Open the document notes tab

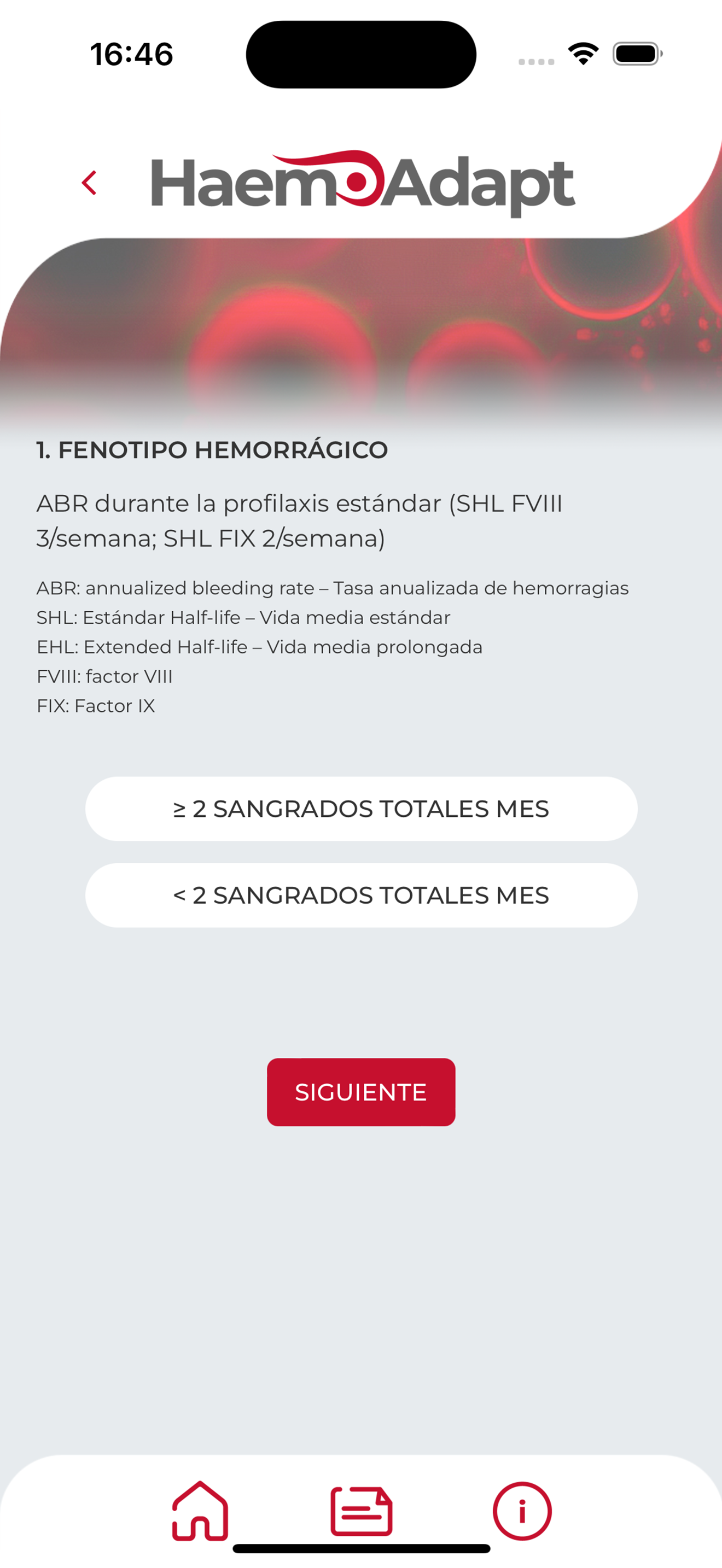click(361, 1511)
